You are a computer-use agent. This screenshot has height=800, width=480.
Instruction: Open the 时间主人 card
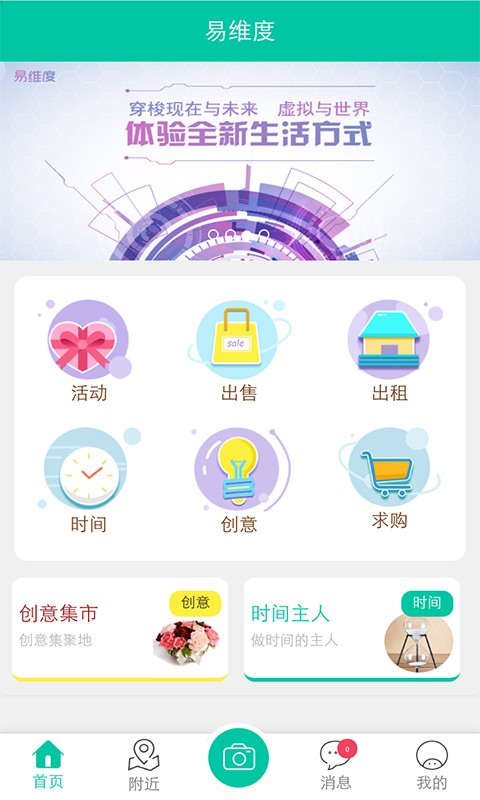(352, 629)
